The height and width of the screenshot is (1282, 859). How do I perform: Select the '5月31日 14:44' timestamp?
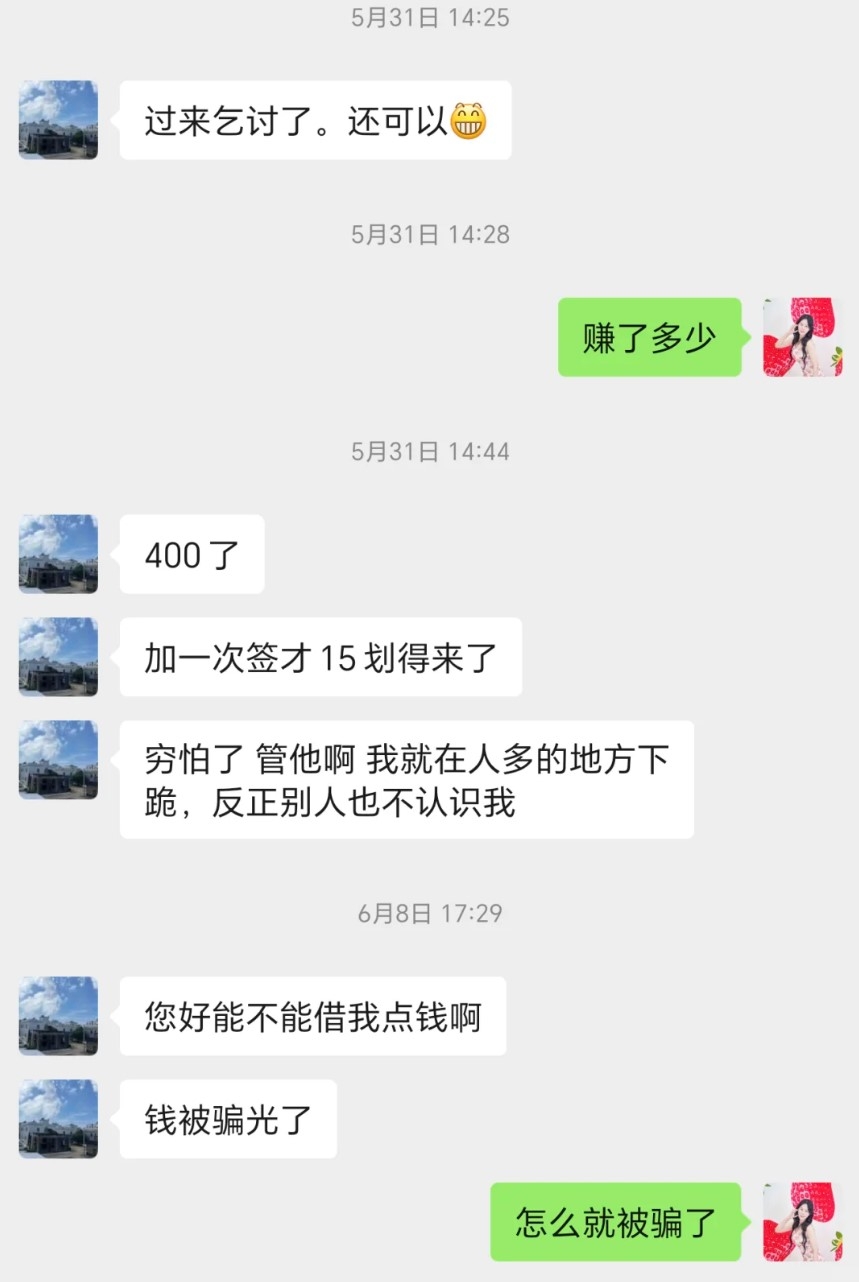pyautogui.click(x=429, y=451)
